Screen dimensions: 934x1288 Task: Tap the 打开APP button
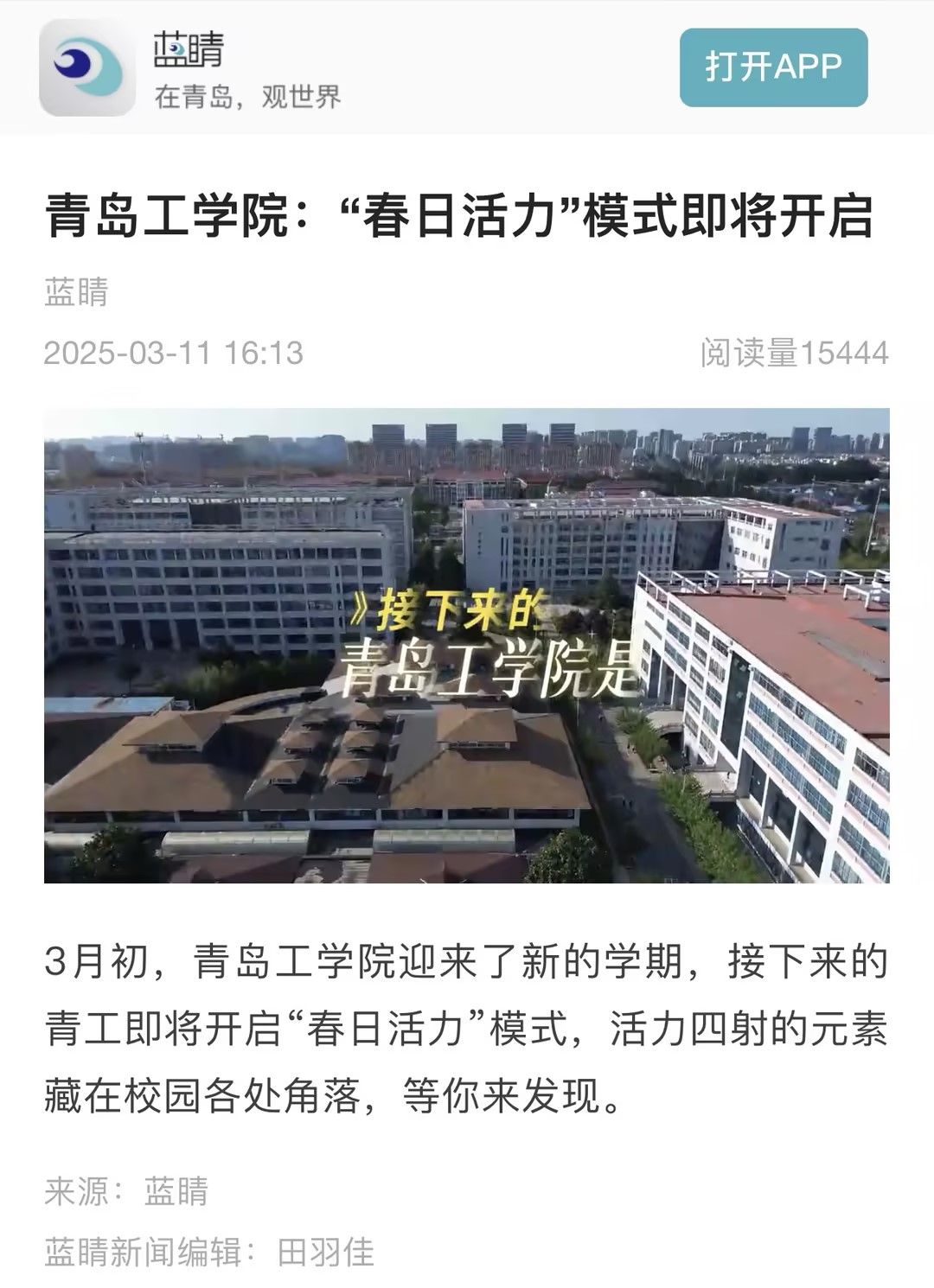pyautogui.click(x=773, y=67)
